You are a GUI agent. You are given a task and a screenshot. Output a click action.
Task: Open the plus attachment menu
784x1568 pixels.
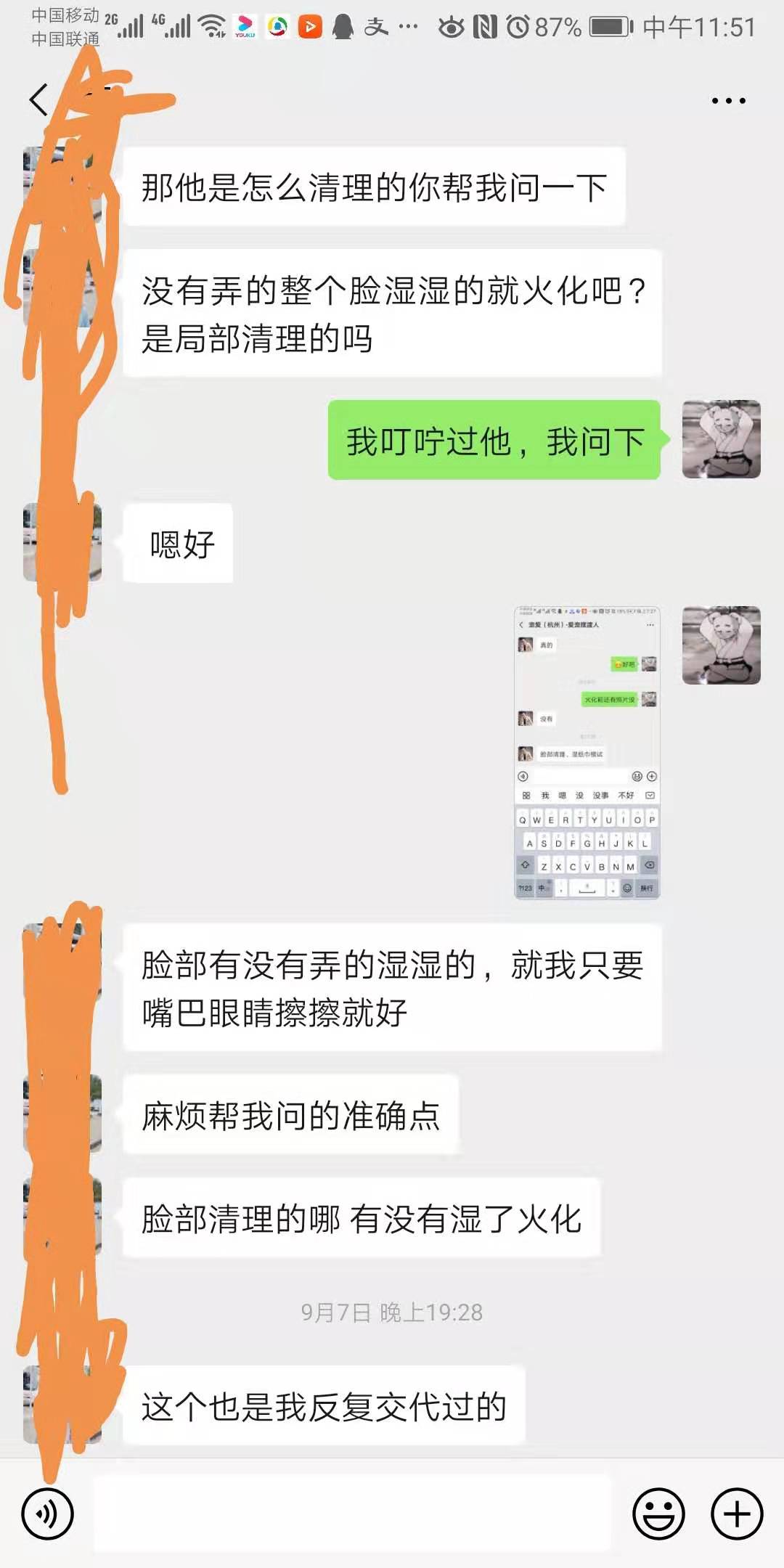click(737, 1514)
